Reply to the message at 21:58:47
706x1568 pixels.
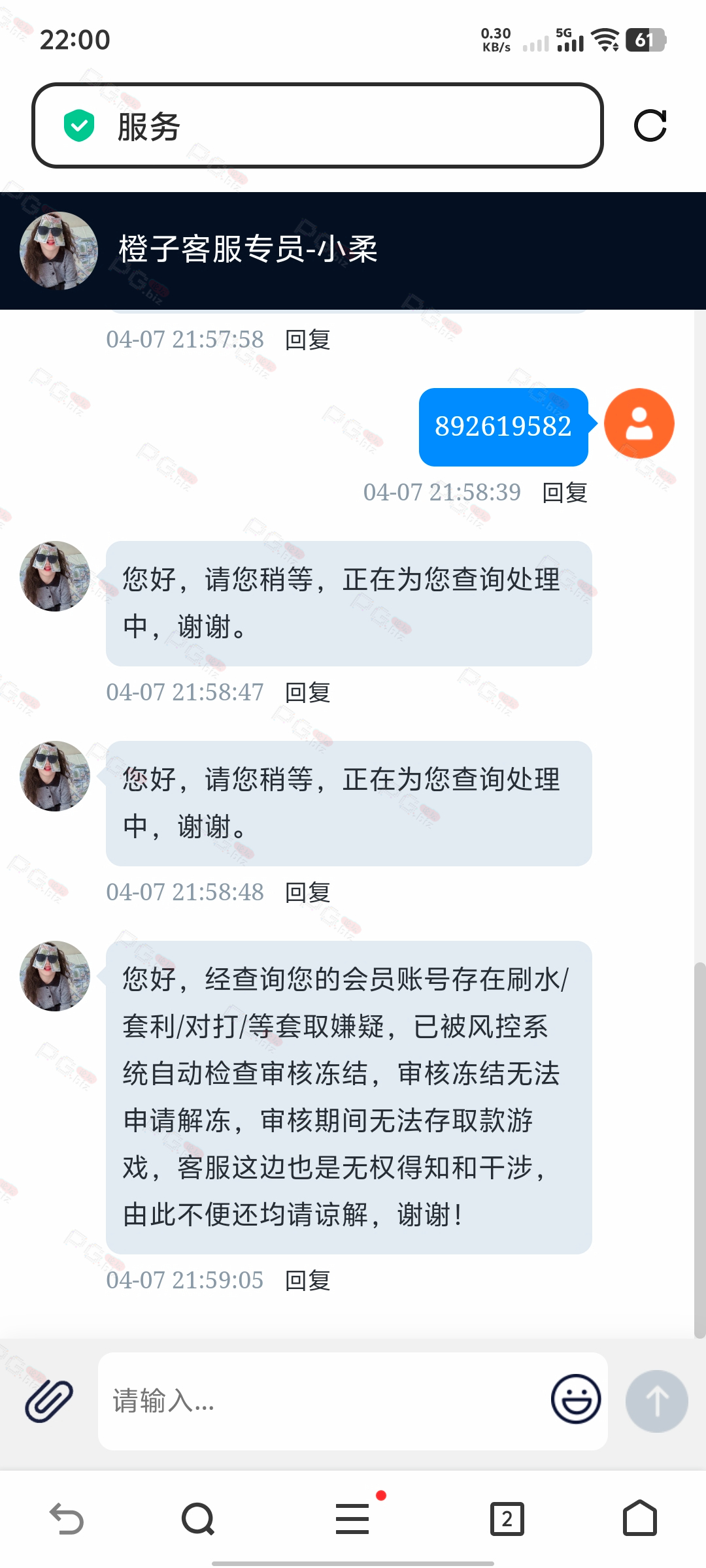(308, 693)
